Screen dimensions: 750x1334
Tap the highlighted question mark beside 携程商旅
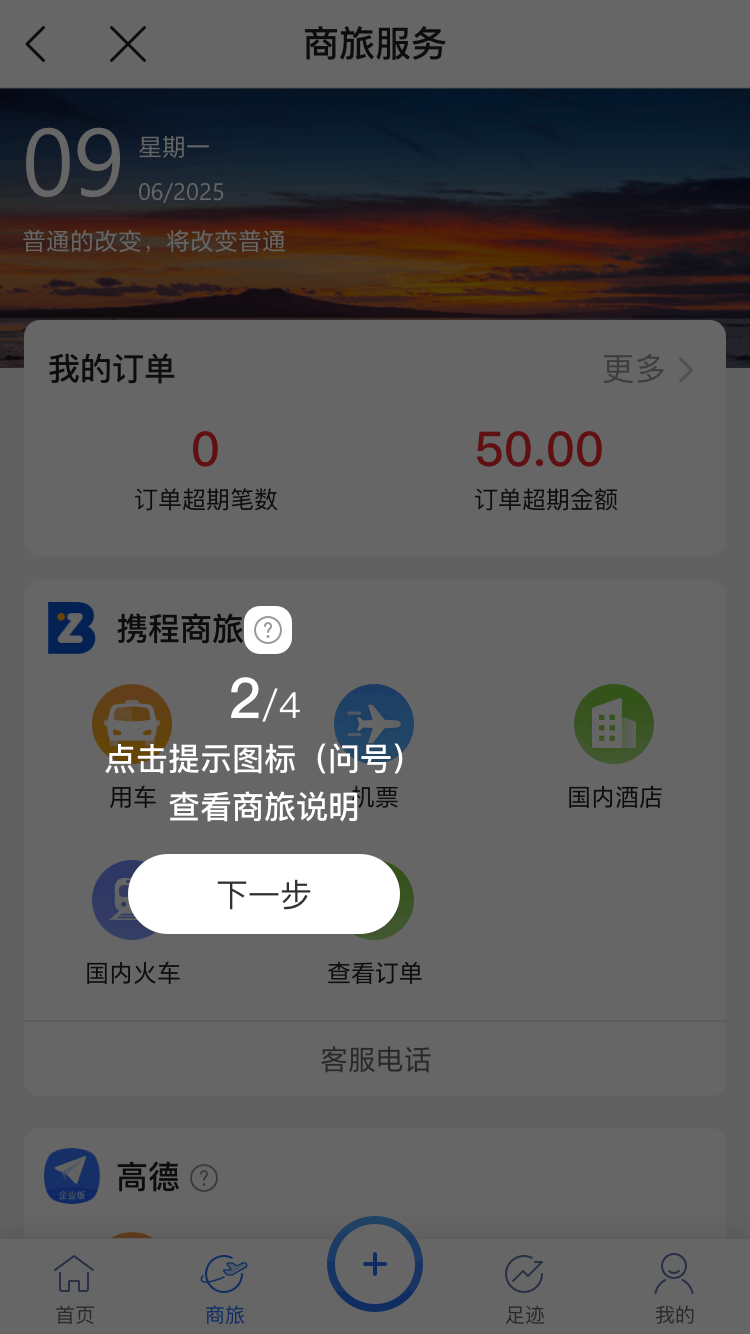tap(268, 630)
